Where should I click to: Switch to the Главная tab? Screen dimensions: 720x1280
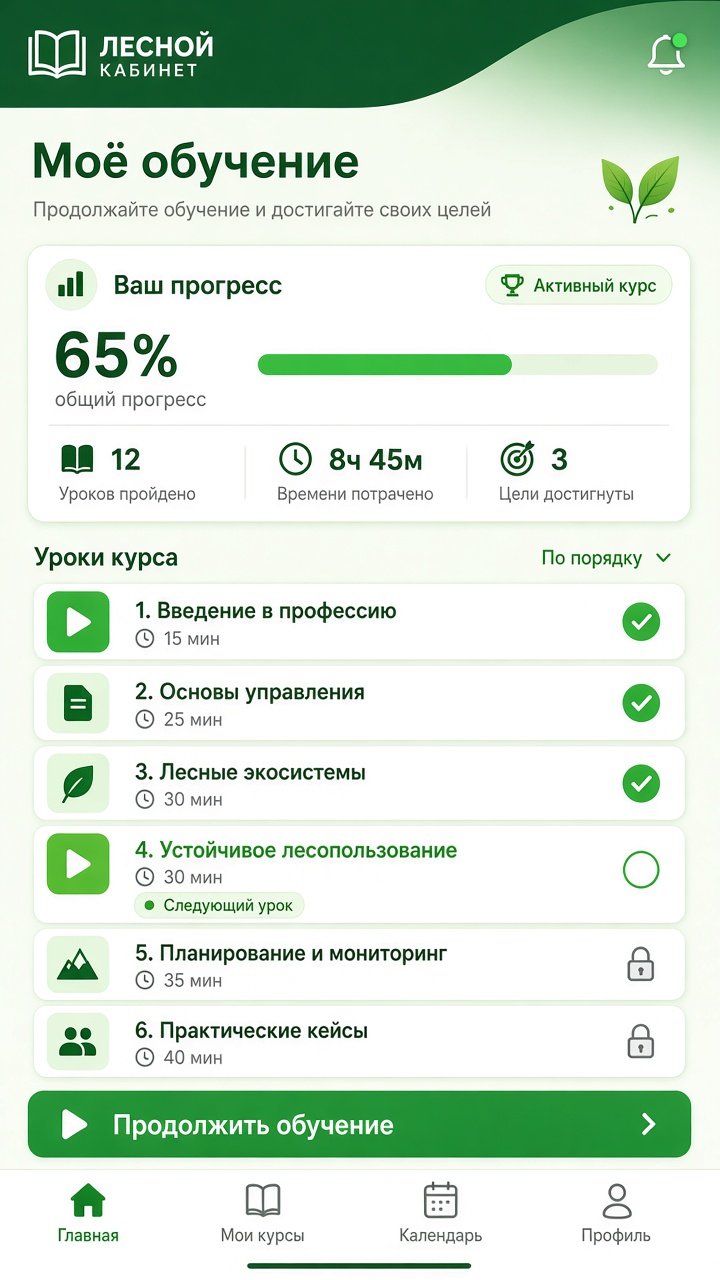pyautogui.click(x=88, y=1213)
